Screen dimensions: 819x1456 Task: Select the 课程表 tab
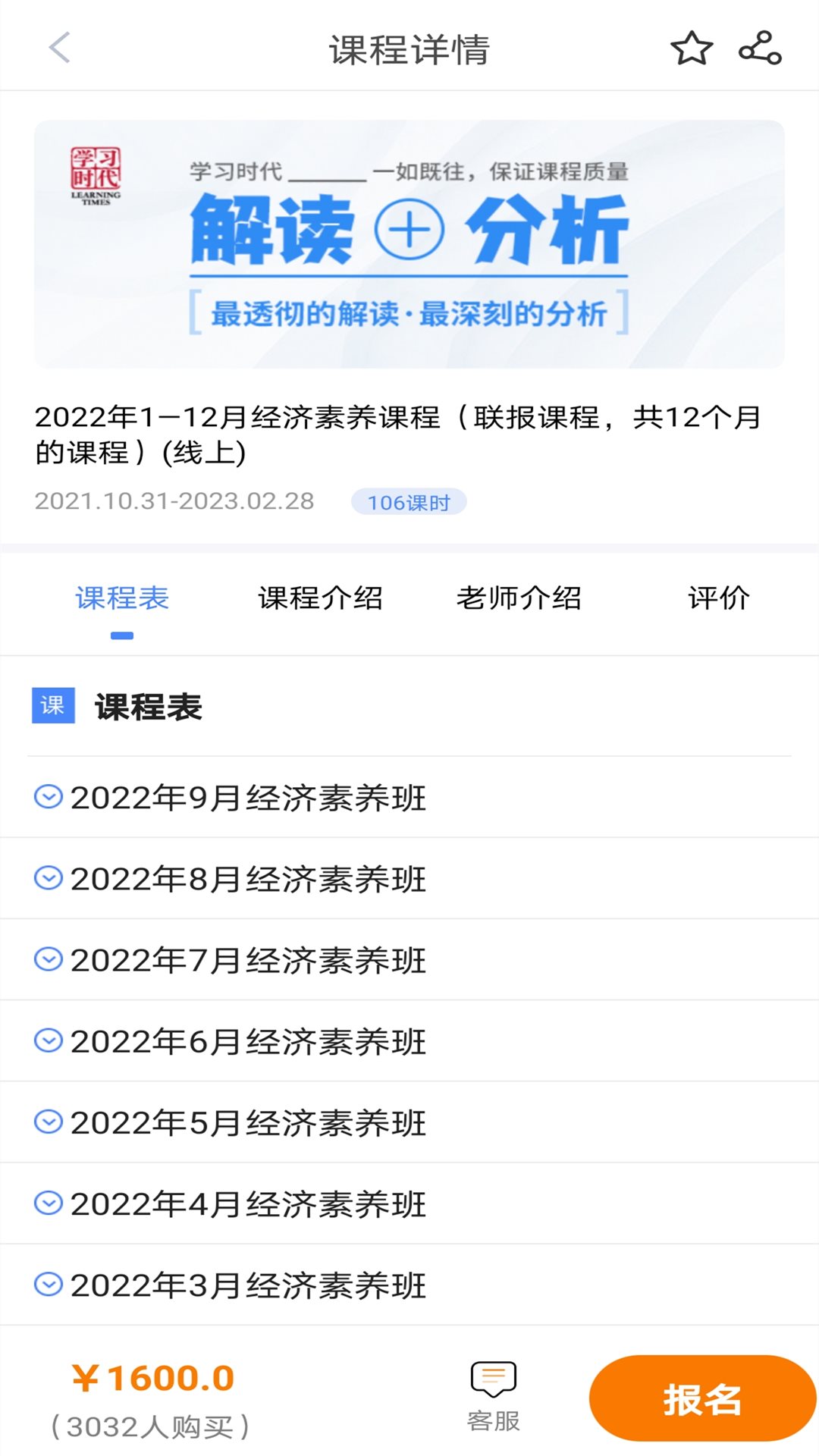point(122,598)
